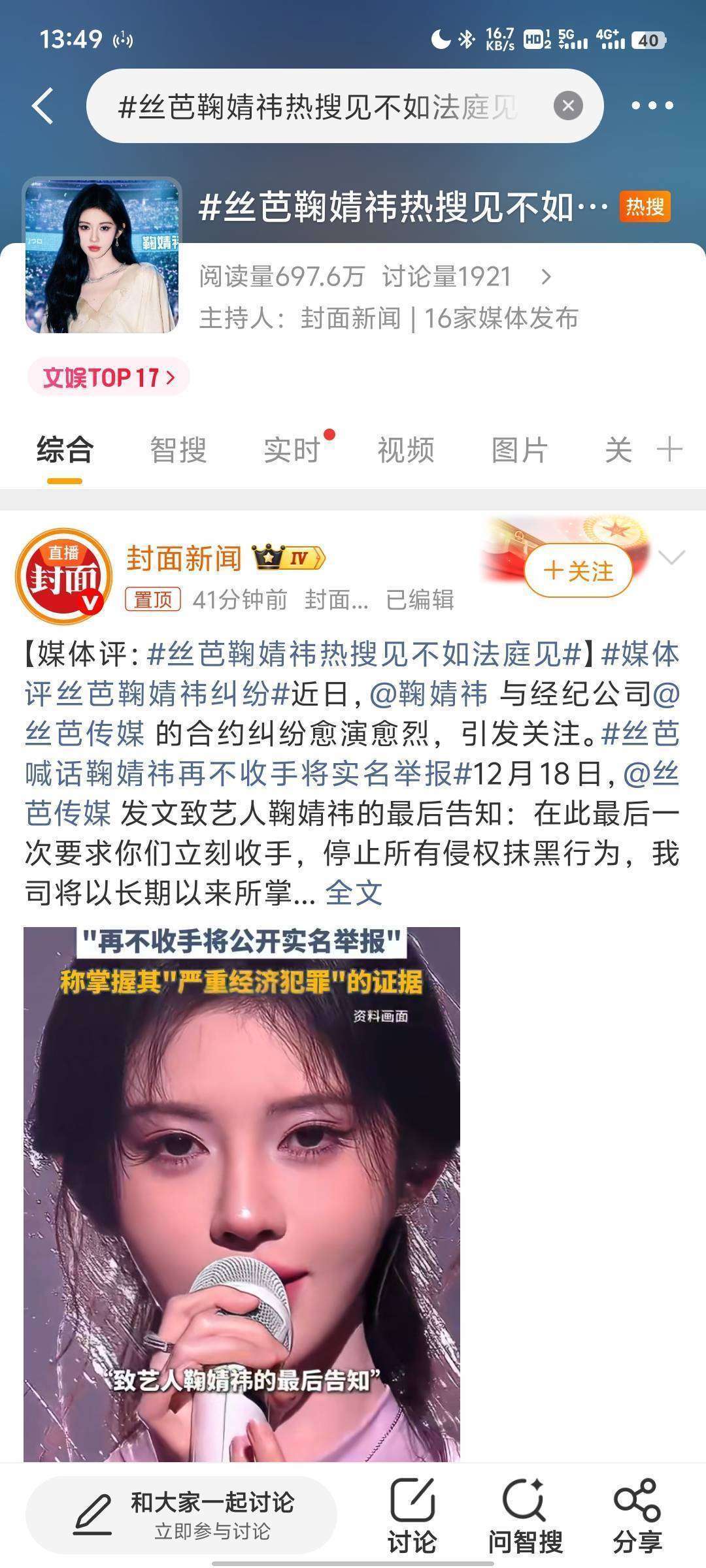Switch to the 实时 tab

coord(292,450)
